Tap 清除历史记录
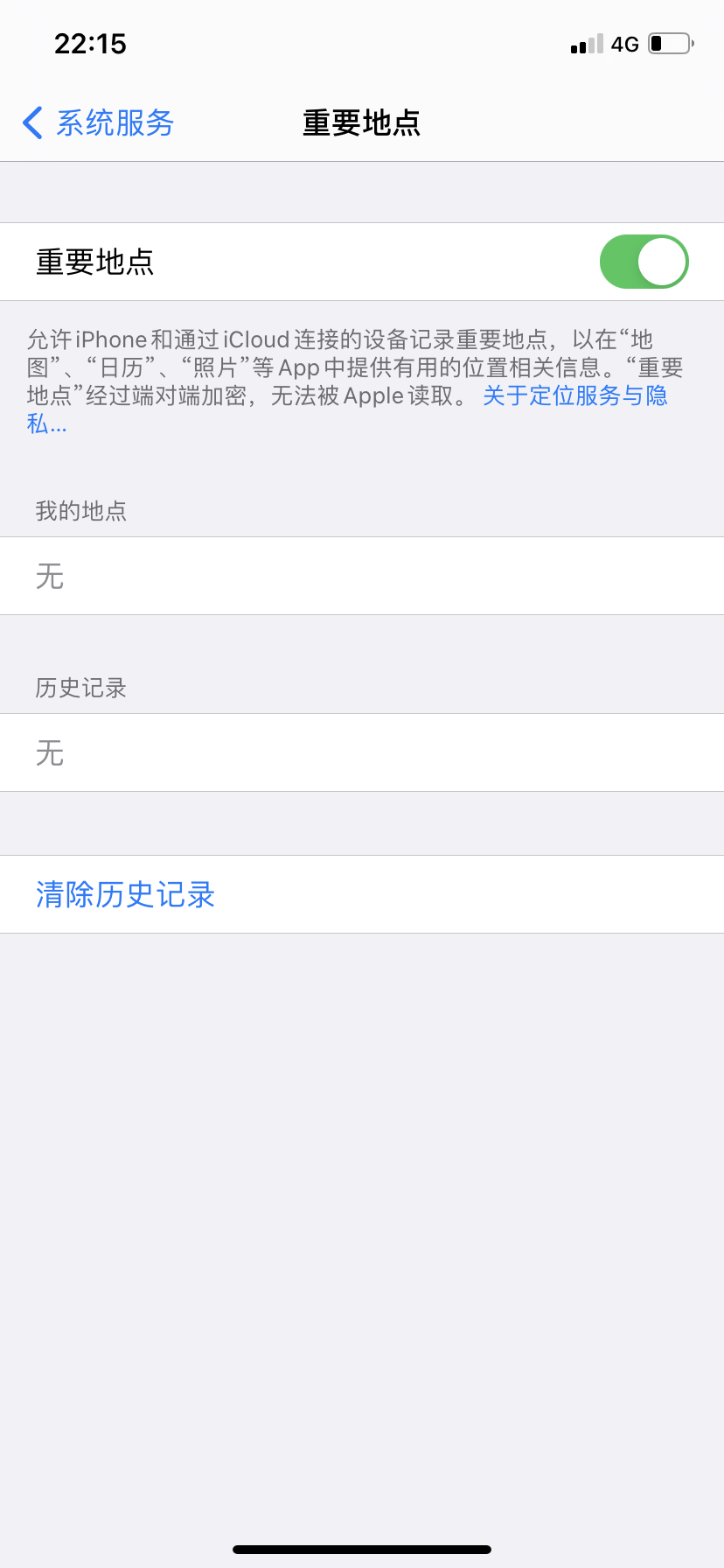Image resolution: width=724 pixels, height=1568 pixels. click(125, 894)
